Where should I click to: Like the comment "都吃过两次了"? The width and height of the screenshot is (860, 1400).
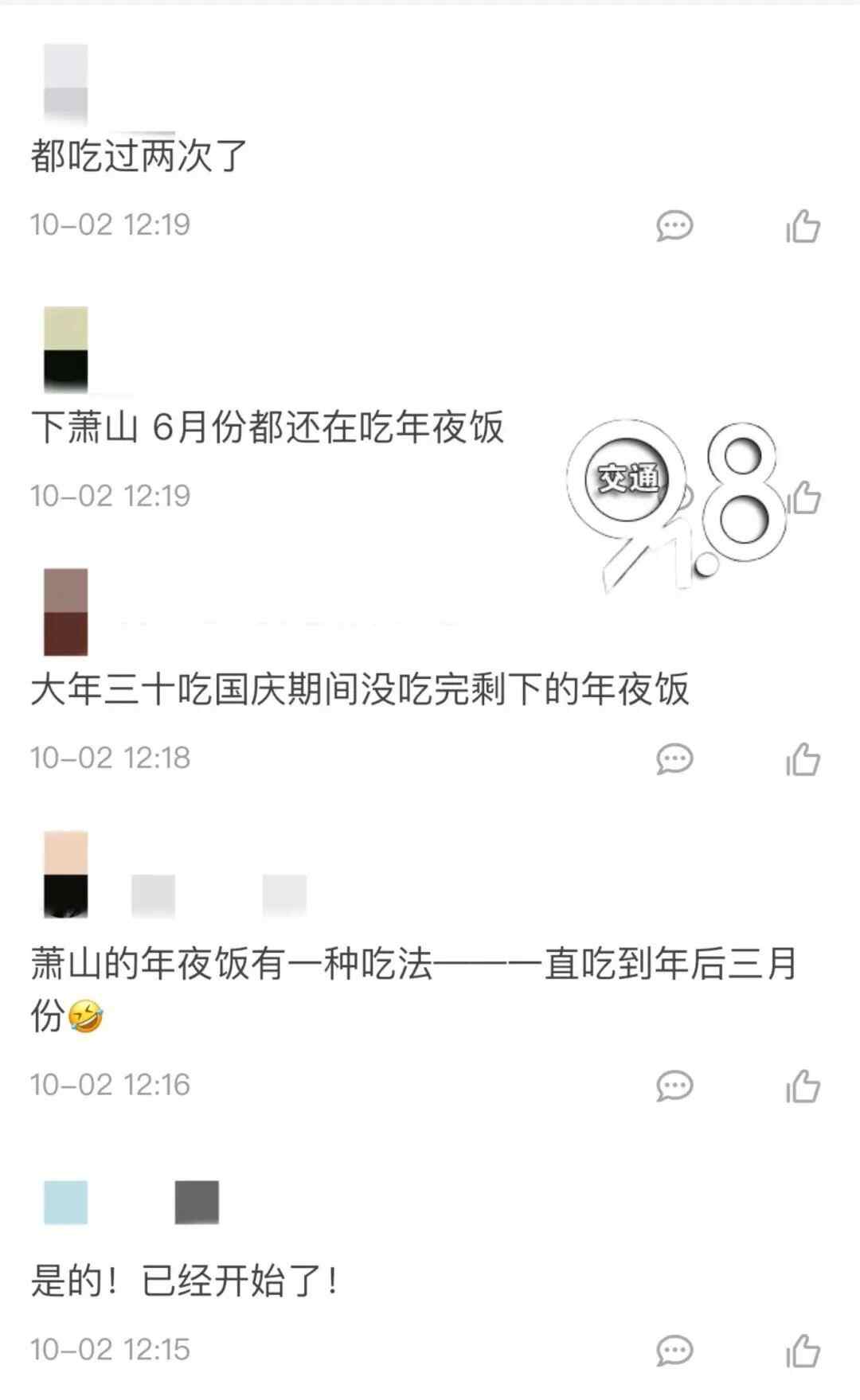803,226
